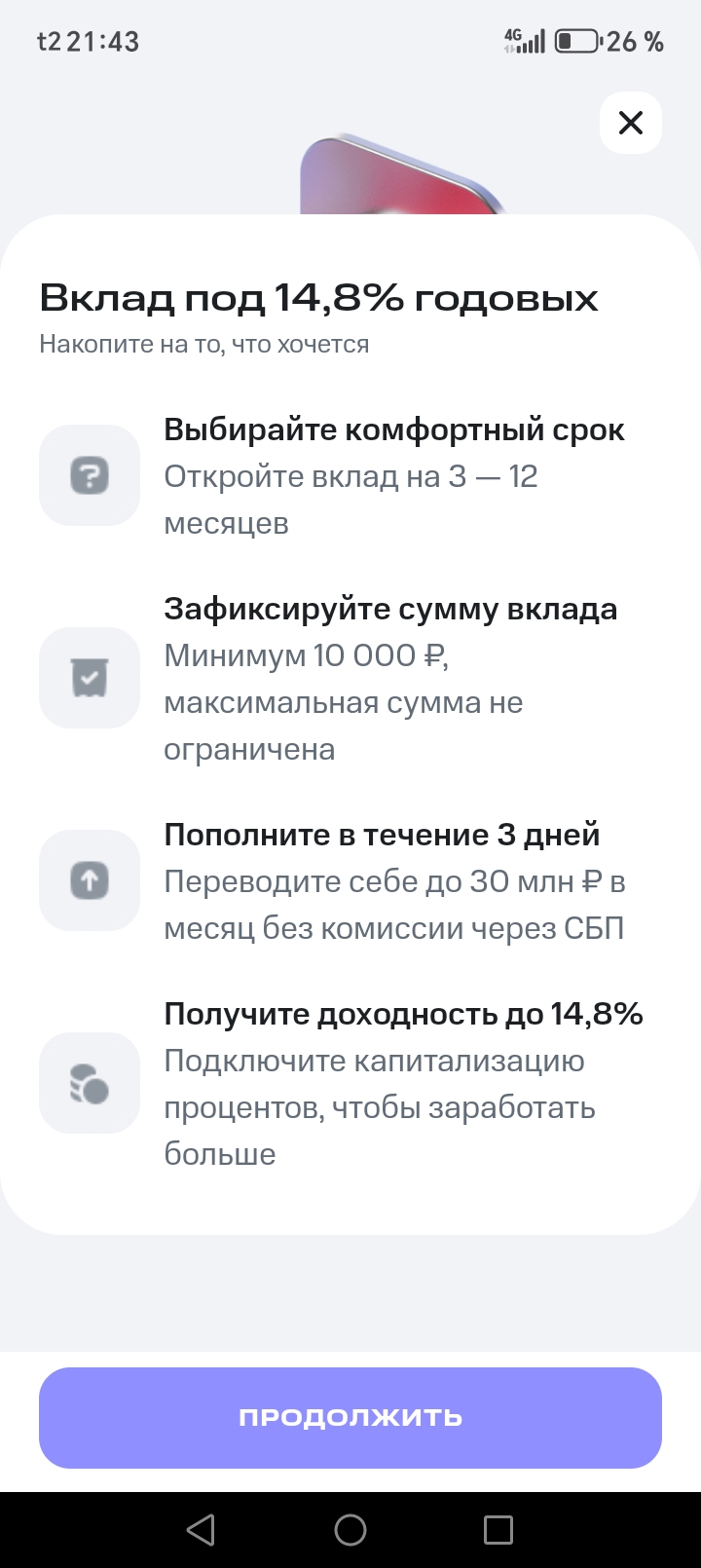Tap the Android back navigation triangle
Image resolution: width=701 pixels, height=1568 pixels.
coord(202,1529)
